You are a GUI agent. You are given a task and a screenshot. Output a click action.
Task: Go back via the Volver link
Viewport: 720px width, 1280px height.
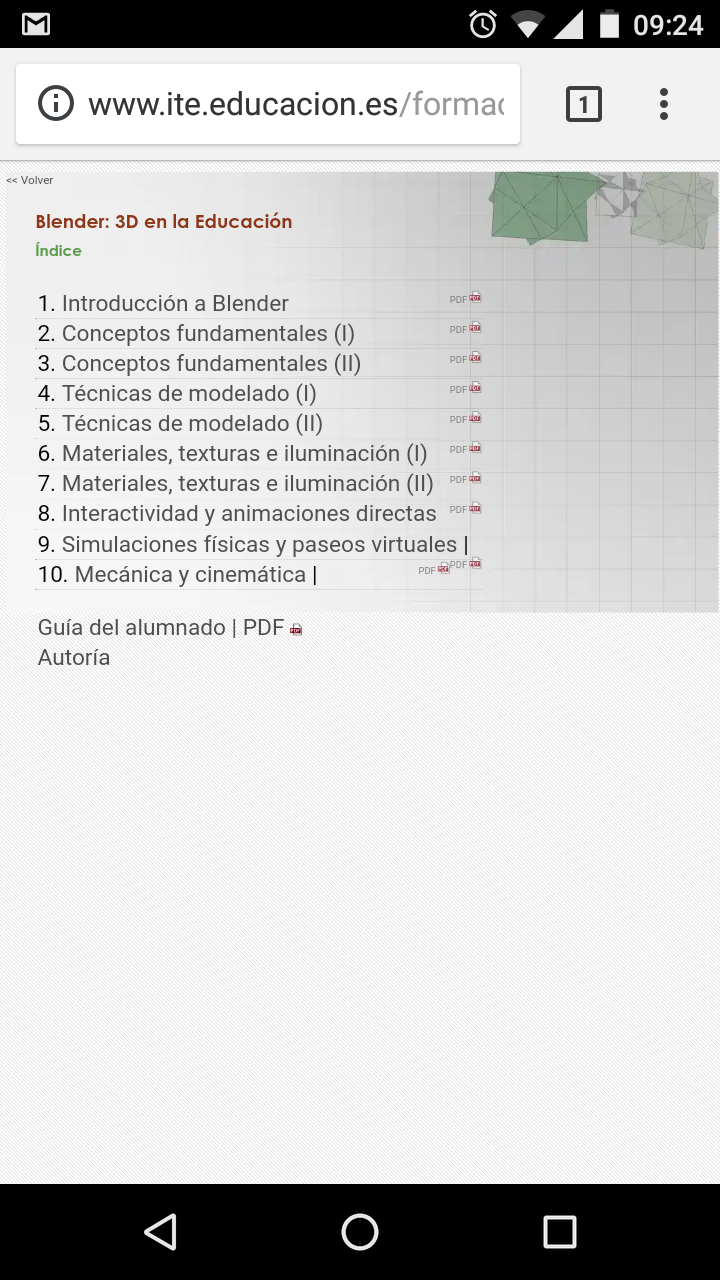pyautogui.click(x=30, y=181)
